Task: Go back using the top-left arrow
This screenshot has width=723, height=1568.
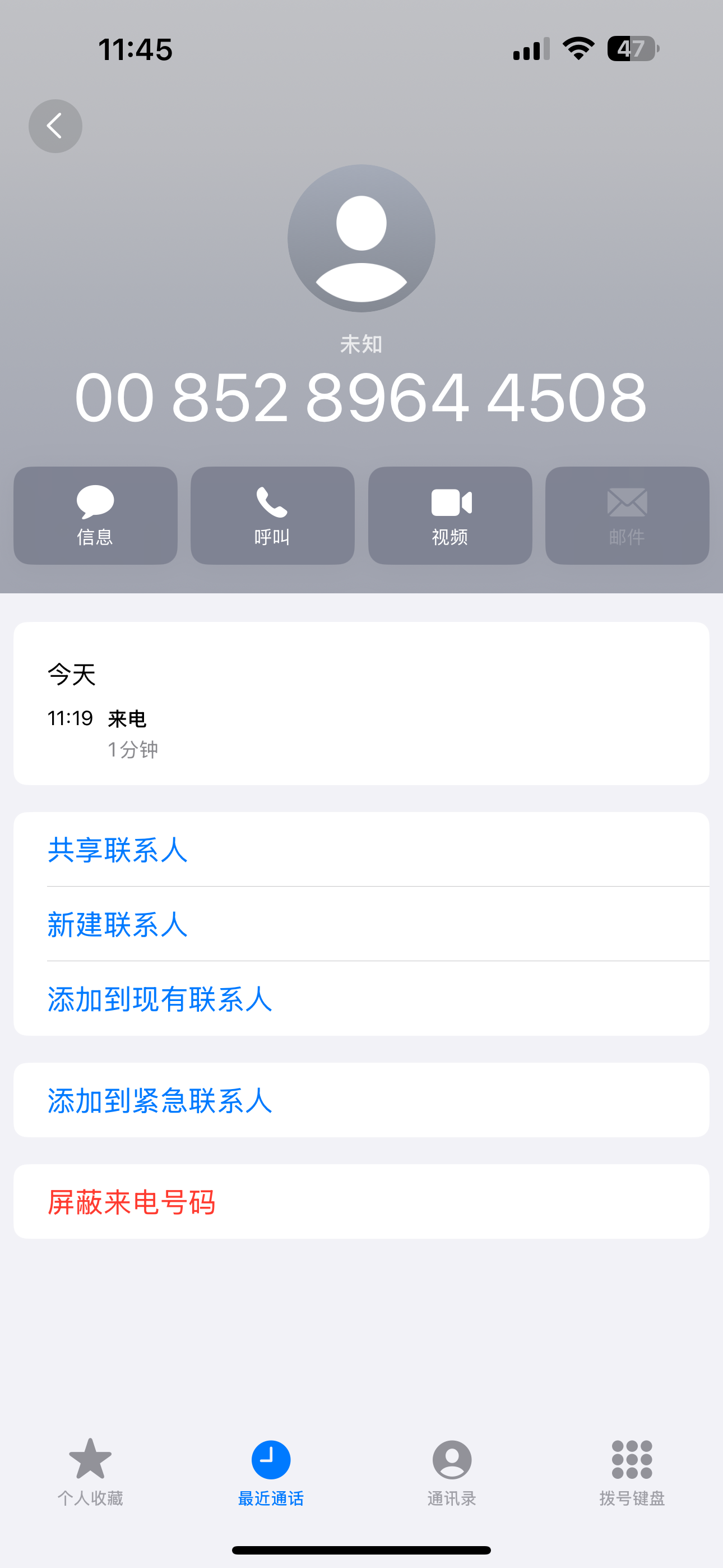Action: [x=55, y=126]
